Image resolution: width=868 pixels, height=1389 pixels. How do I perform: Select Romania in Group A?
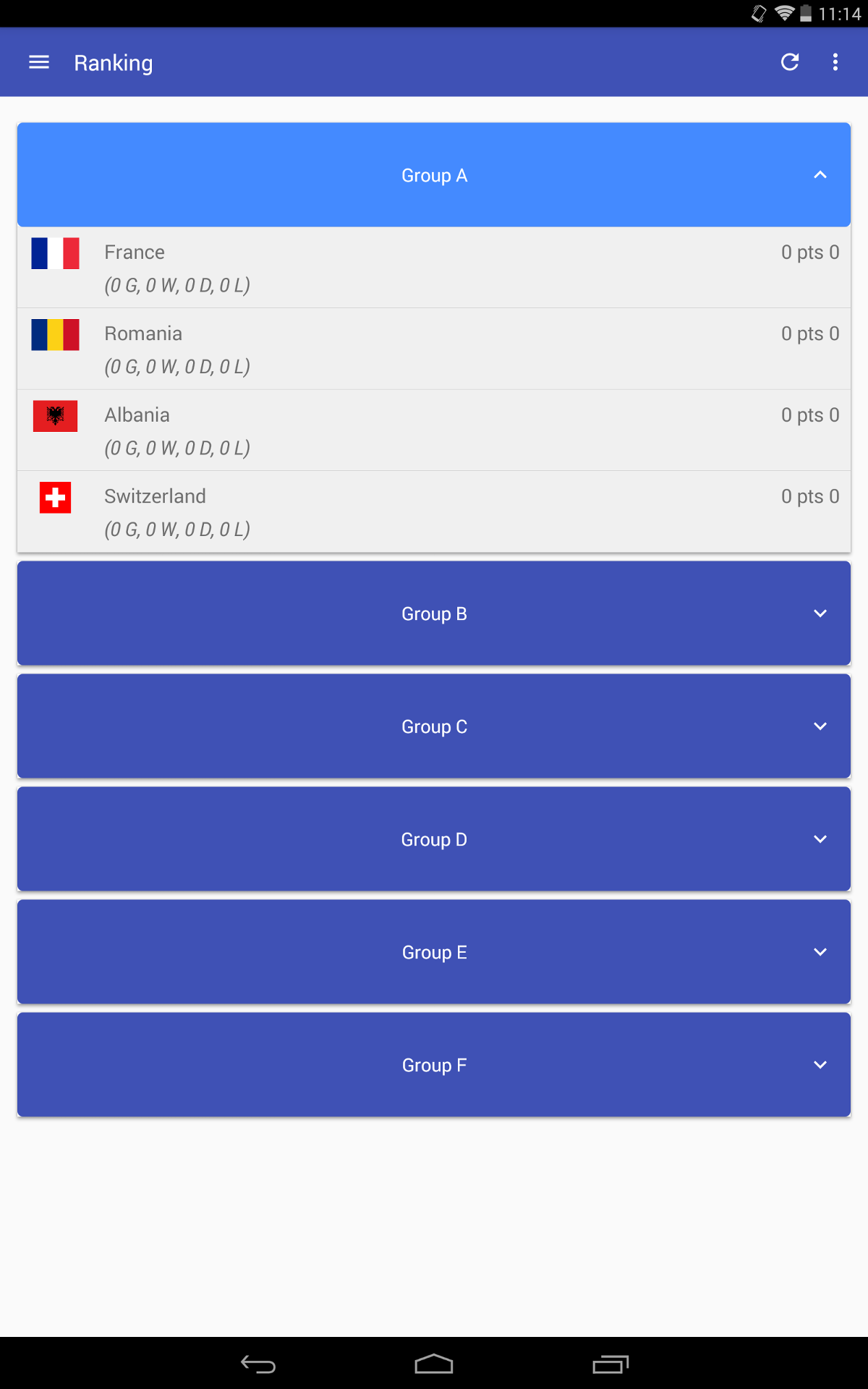point(434,349)
